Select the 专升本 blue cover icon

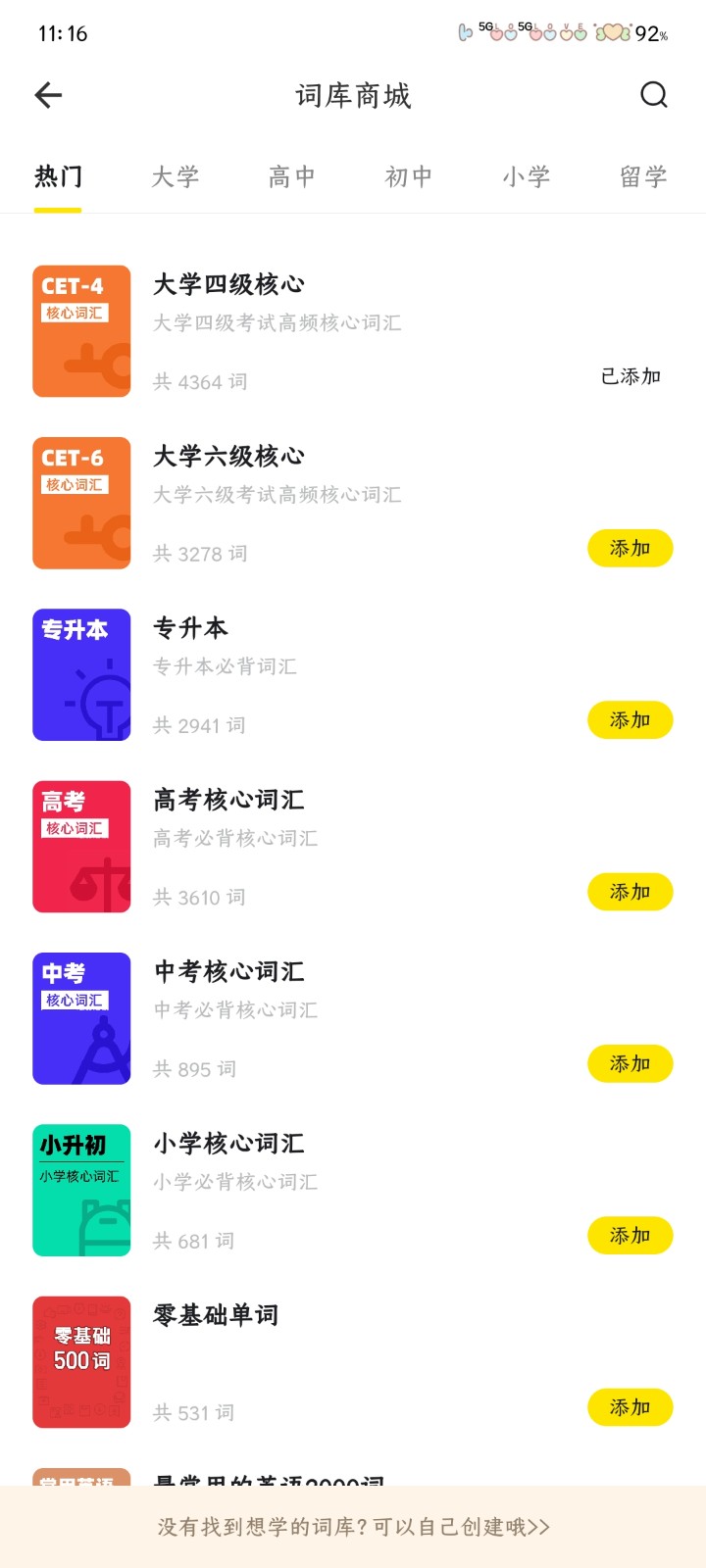click(81, 674)
